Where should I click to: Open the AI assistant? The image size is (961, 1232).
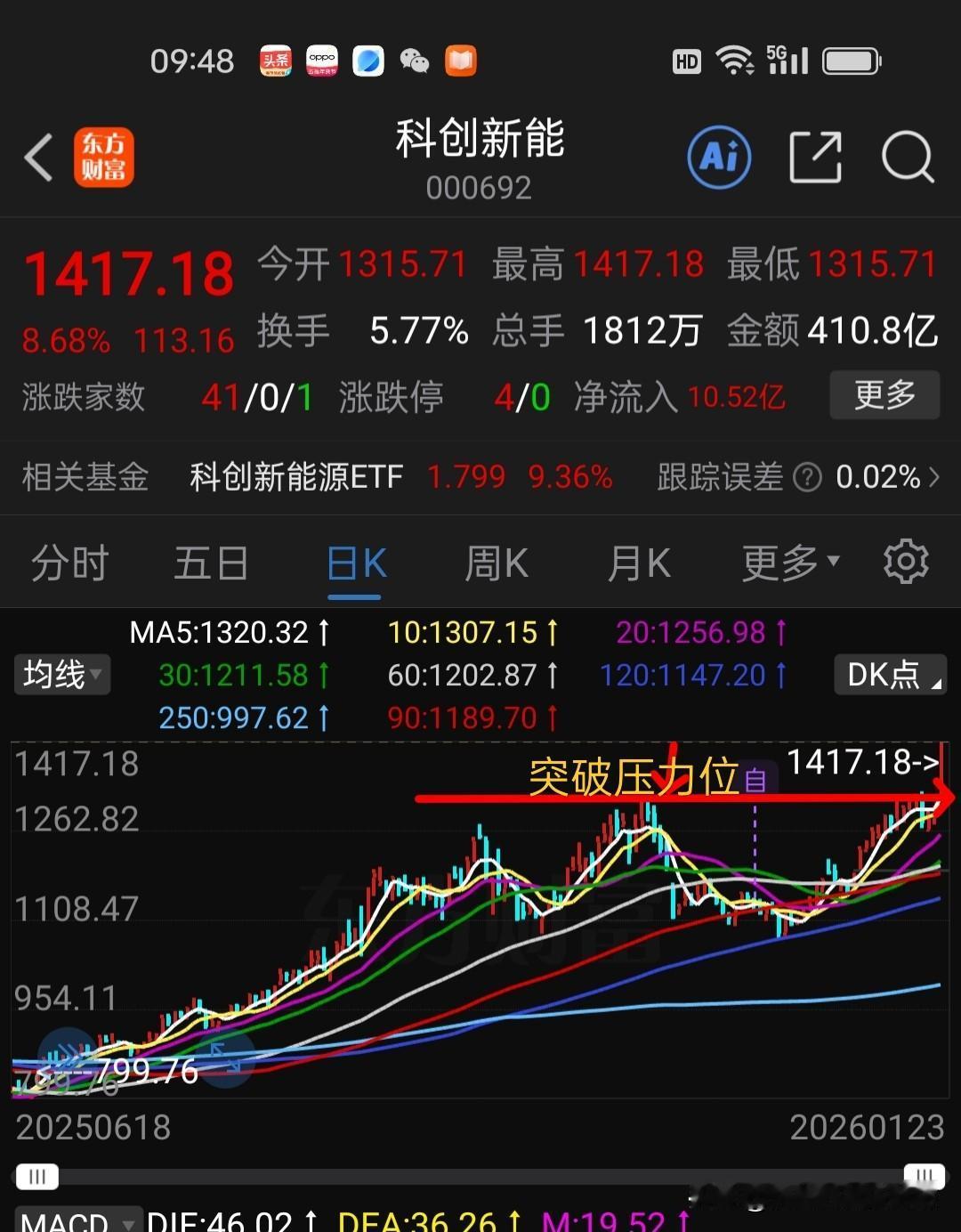[x=720, y=155]
